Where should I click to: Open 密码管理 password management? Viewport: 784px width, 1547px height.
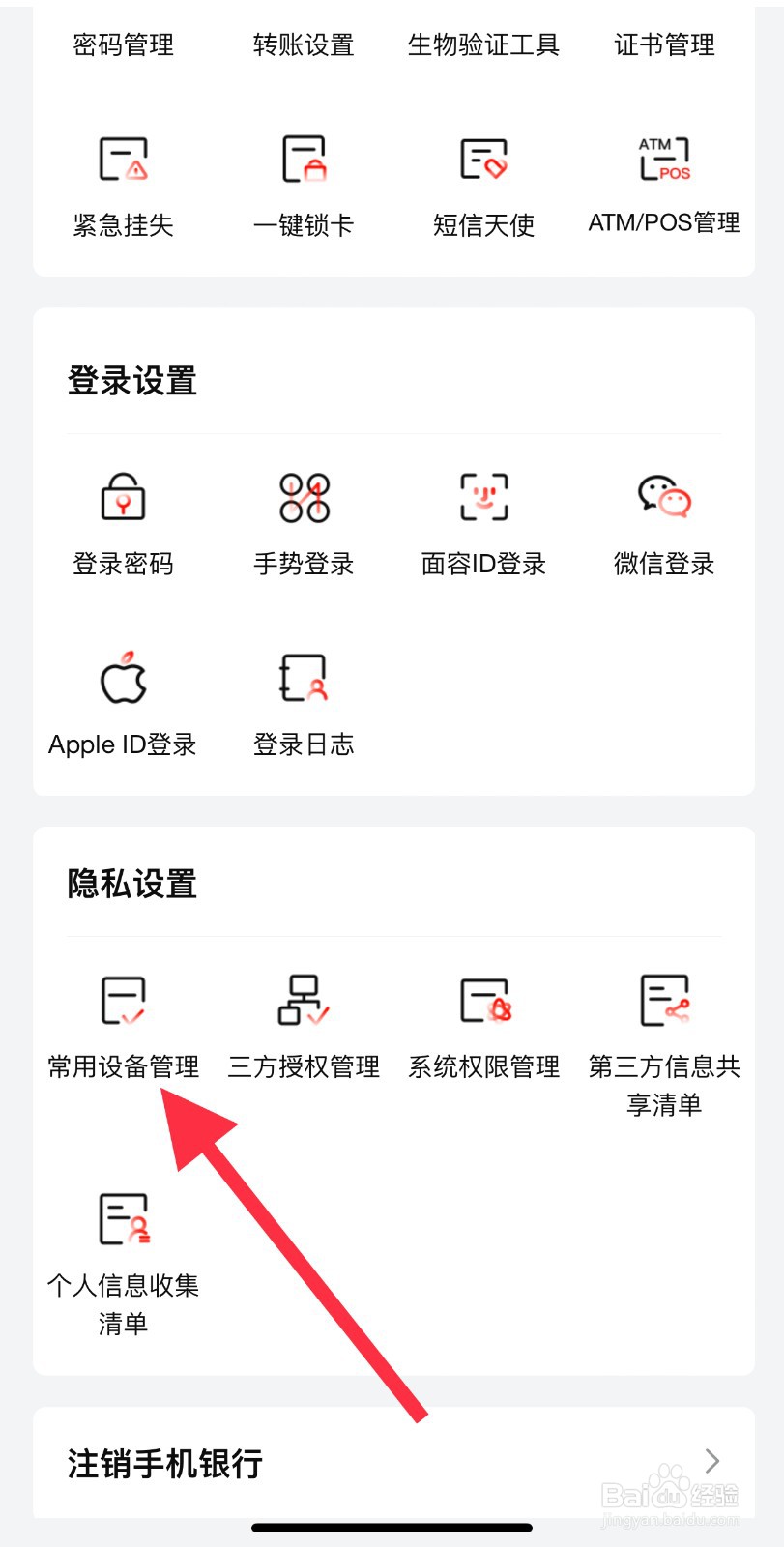[123, 44]
